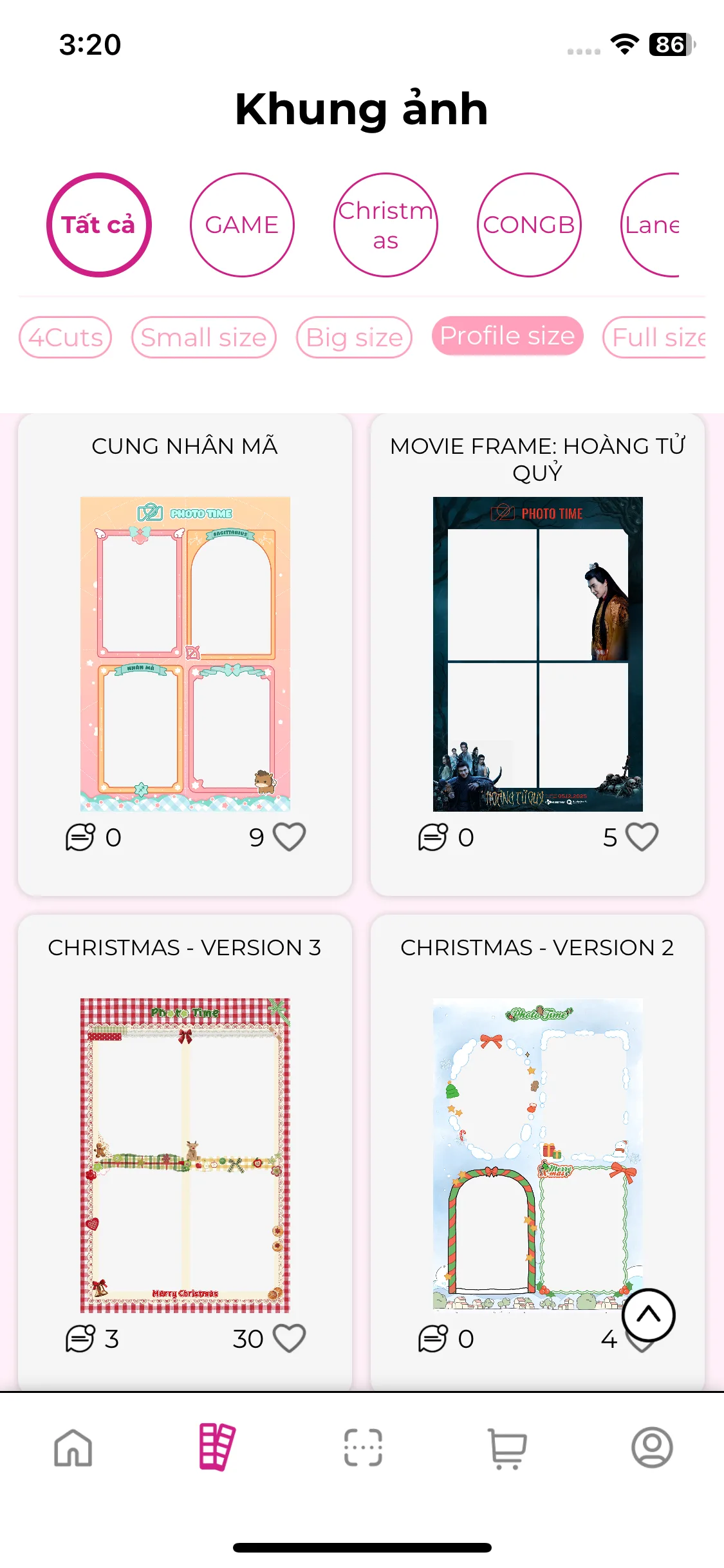Screen dimensions: 724x1568
Task: Open comments on CHRISTMAS - VERSION 3
Action: 80,1339
